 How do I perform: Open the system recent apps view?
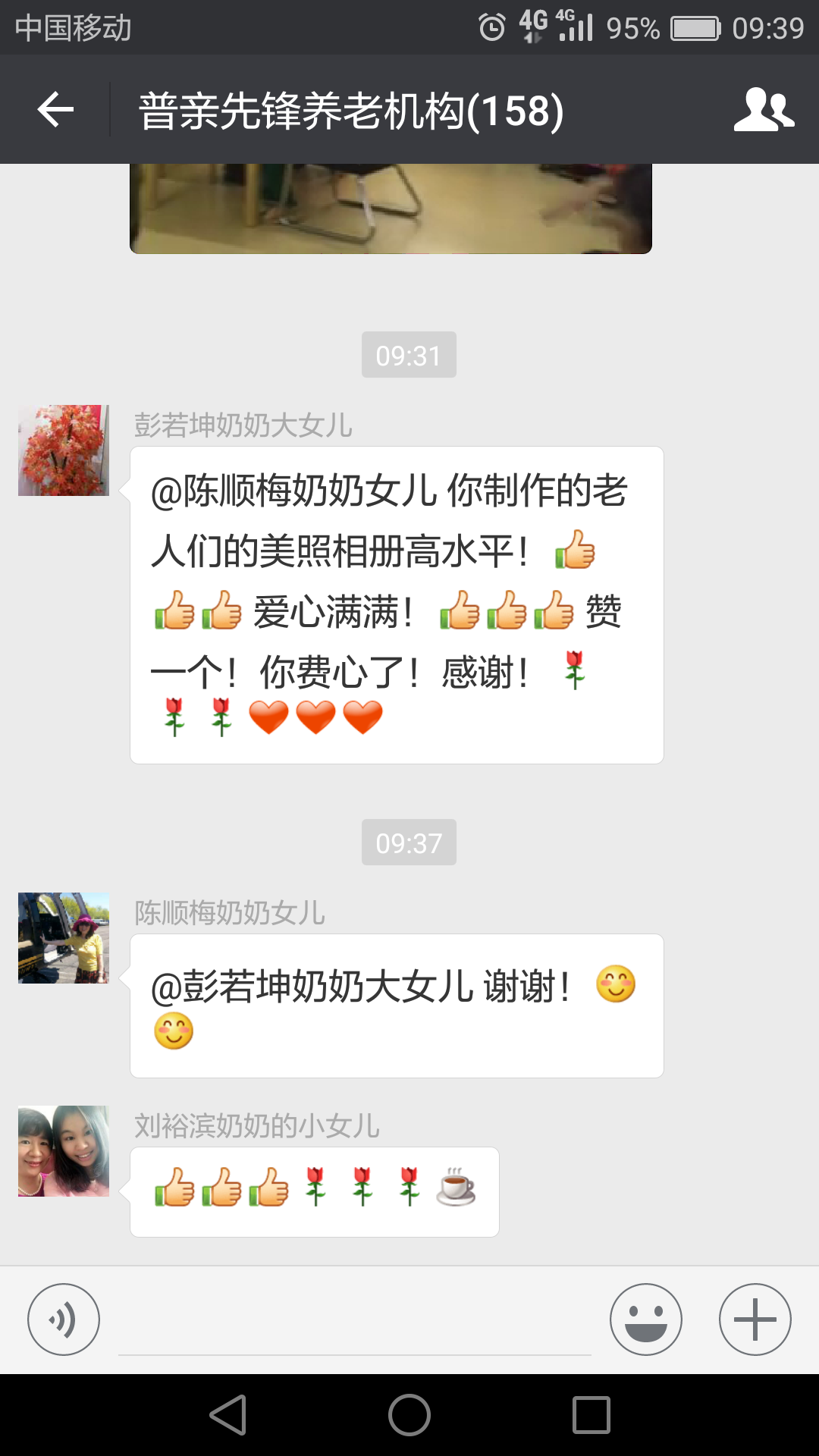pyautogui.click(x=591, y=1415)
